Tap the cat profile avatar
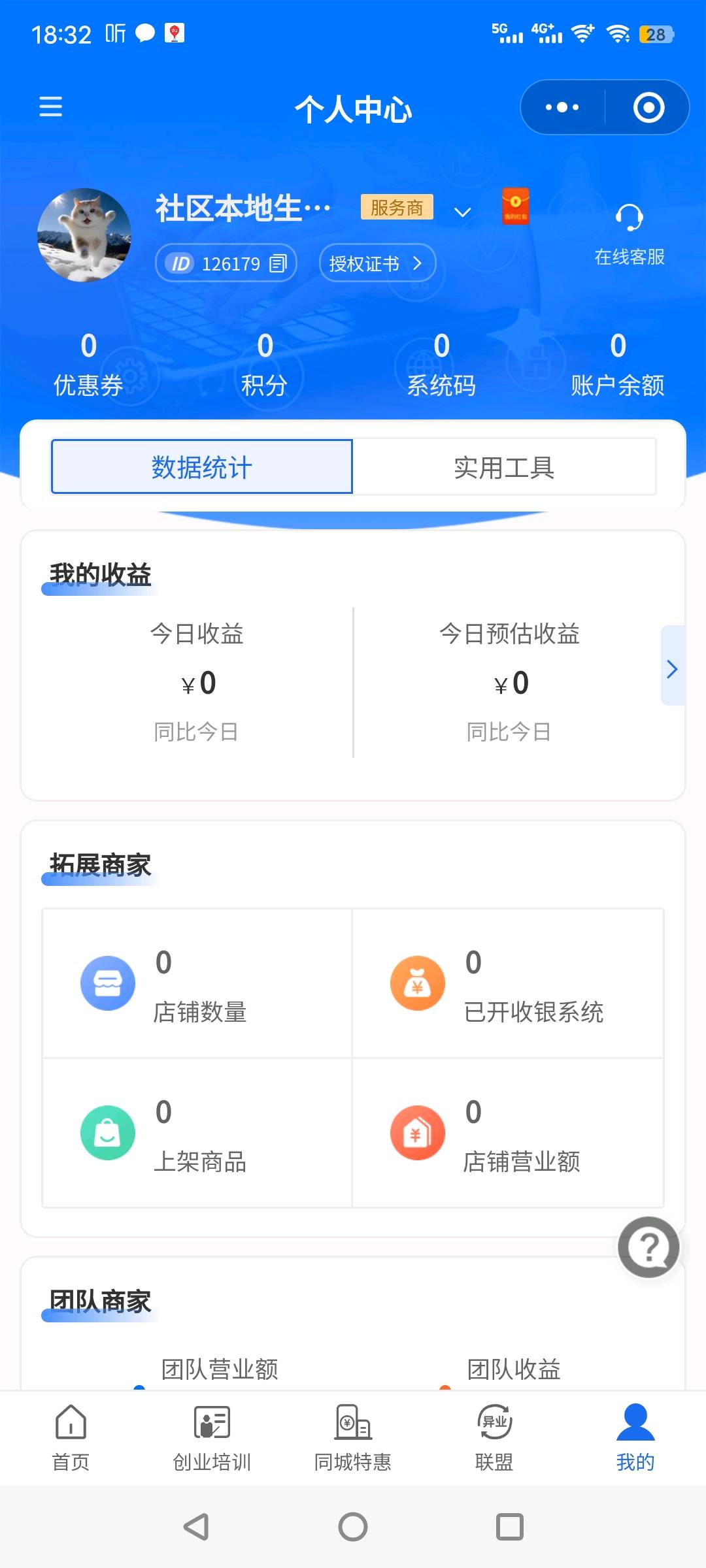 tap(84, 235)
